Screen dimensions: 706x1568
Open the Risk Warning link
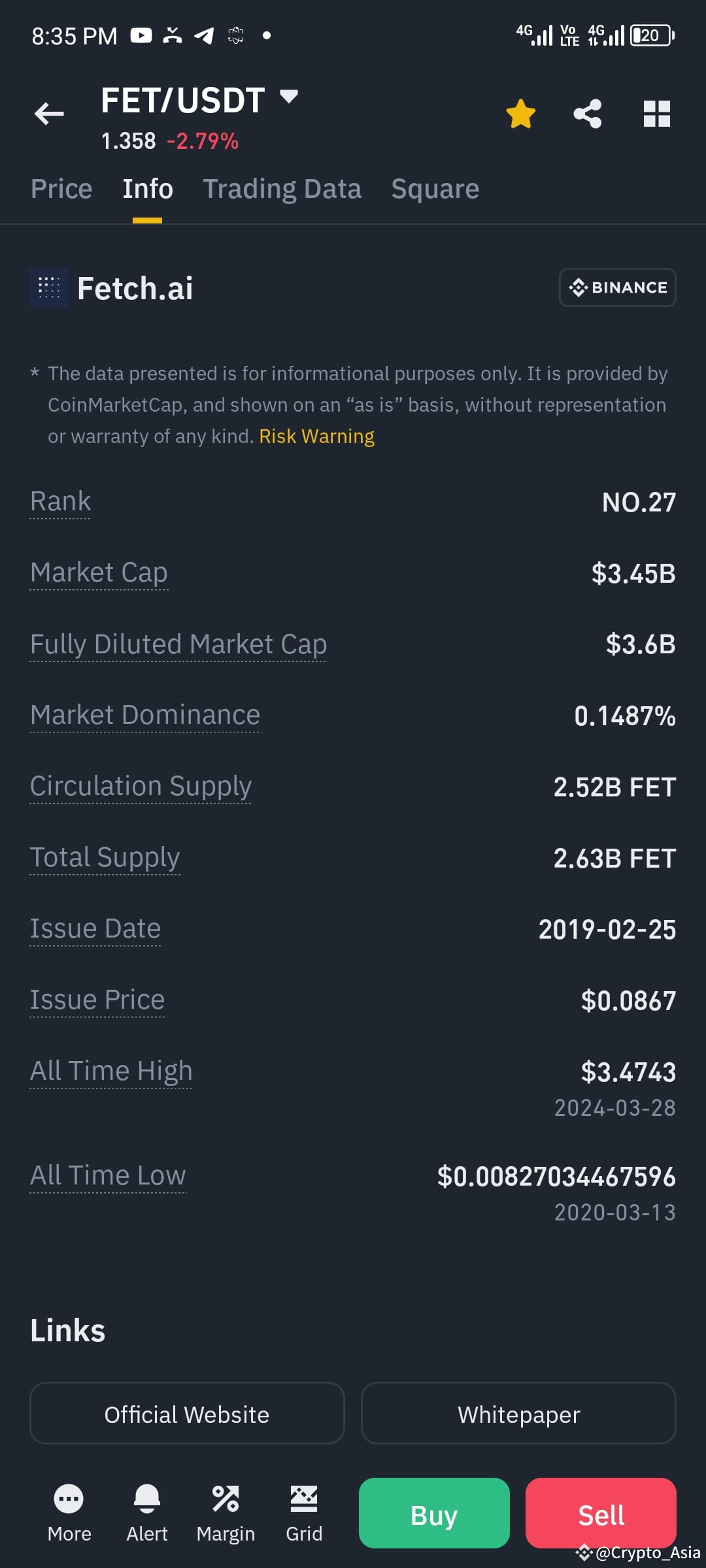pyautogui.click(x=316, y=436)
